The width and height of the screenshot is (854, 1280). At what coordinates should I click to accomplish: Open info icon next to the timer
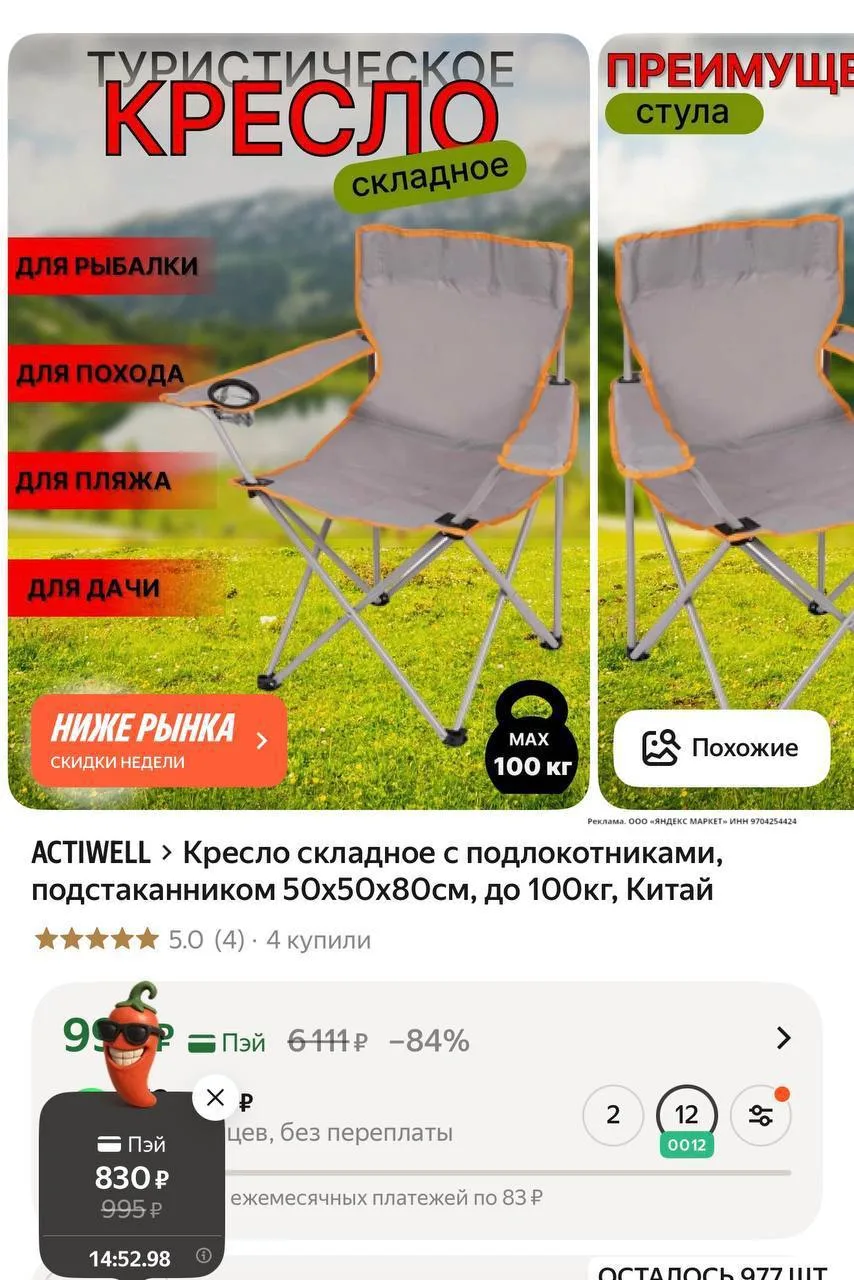click(x=203, y=1256)
